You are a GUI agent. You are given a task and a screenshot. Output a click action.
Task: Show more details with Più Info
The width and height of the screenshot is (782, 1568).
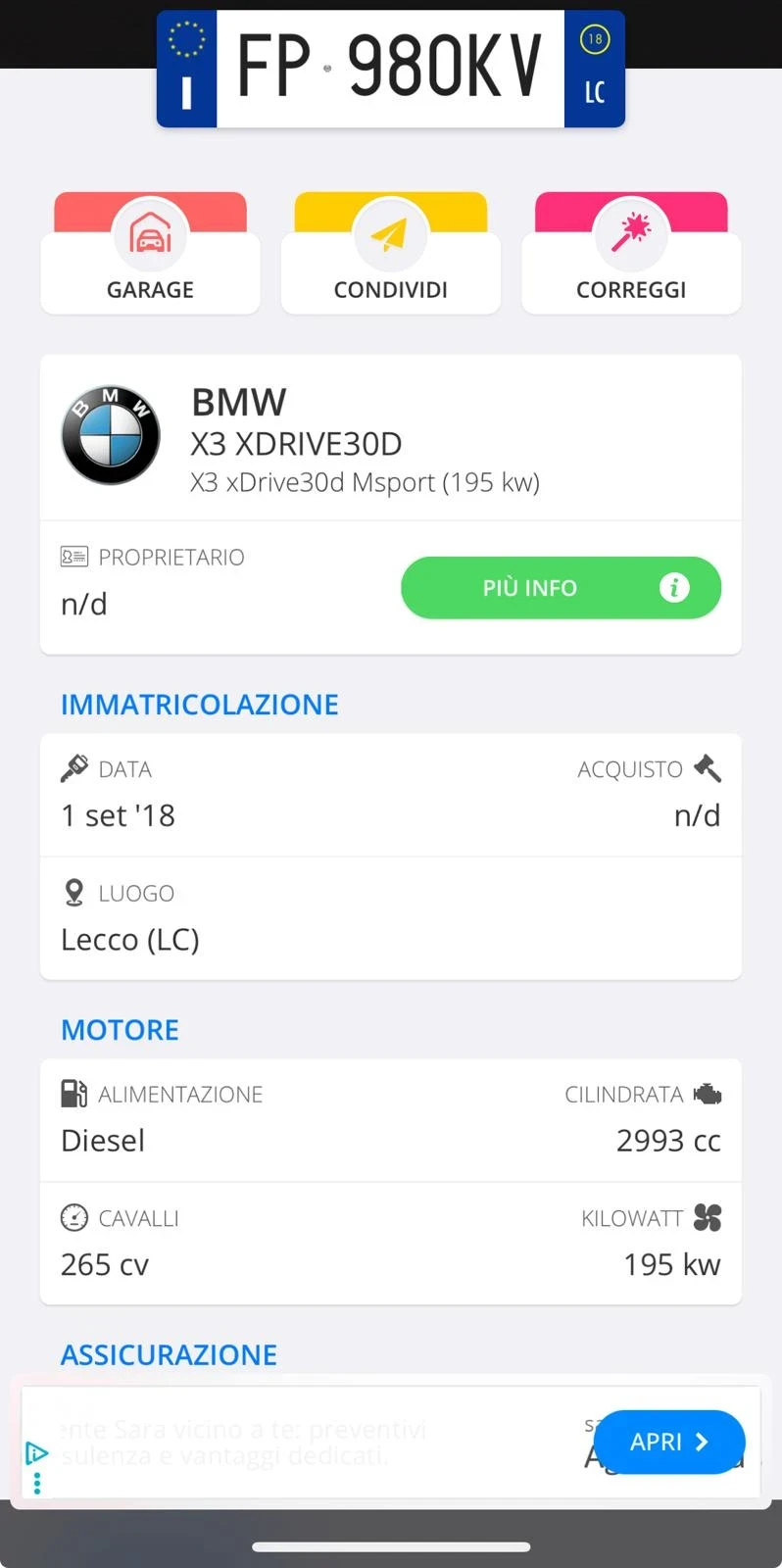pos(561,588)
